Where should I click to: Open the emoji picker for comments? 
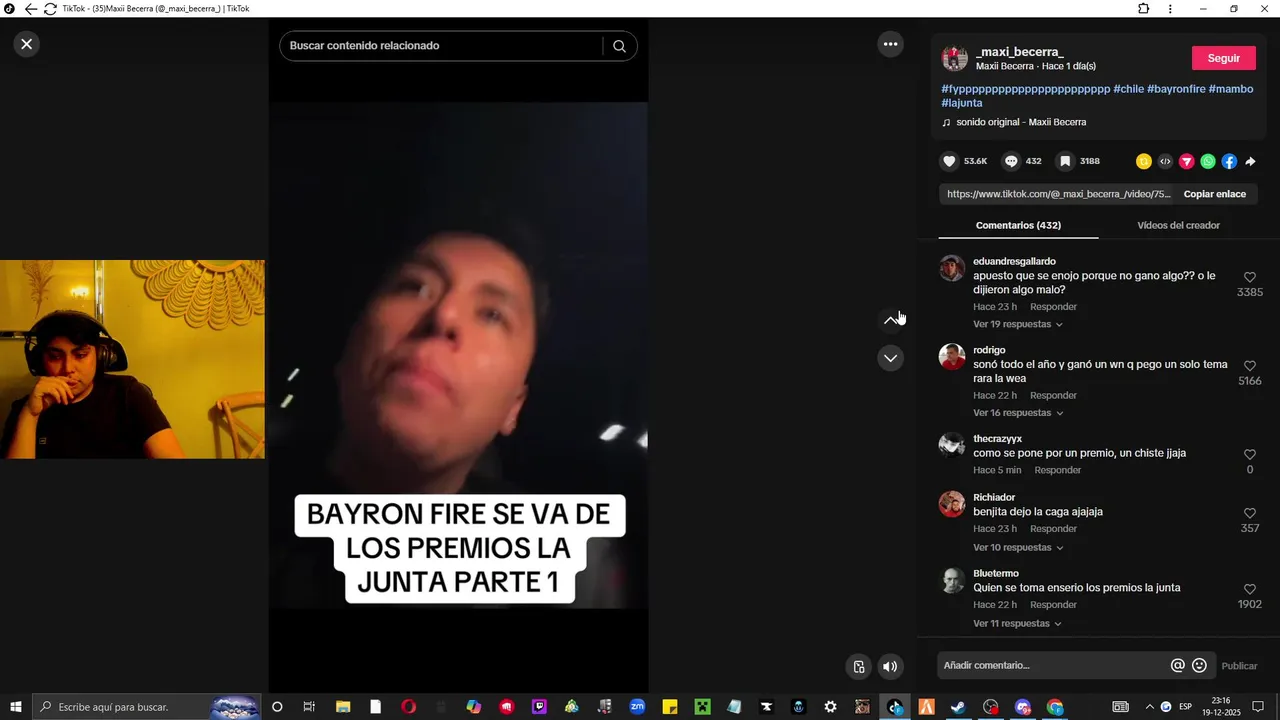pos(1199,665)
